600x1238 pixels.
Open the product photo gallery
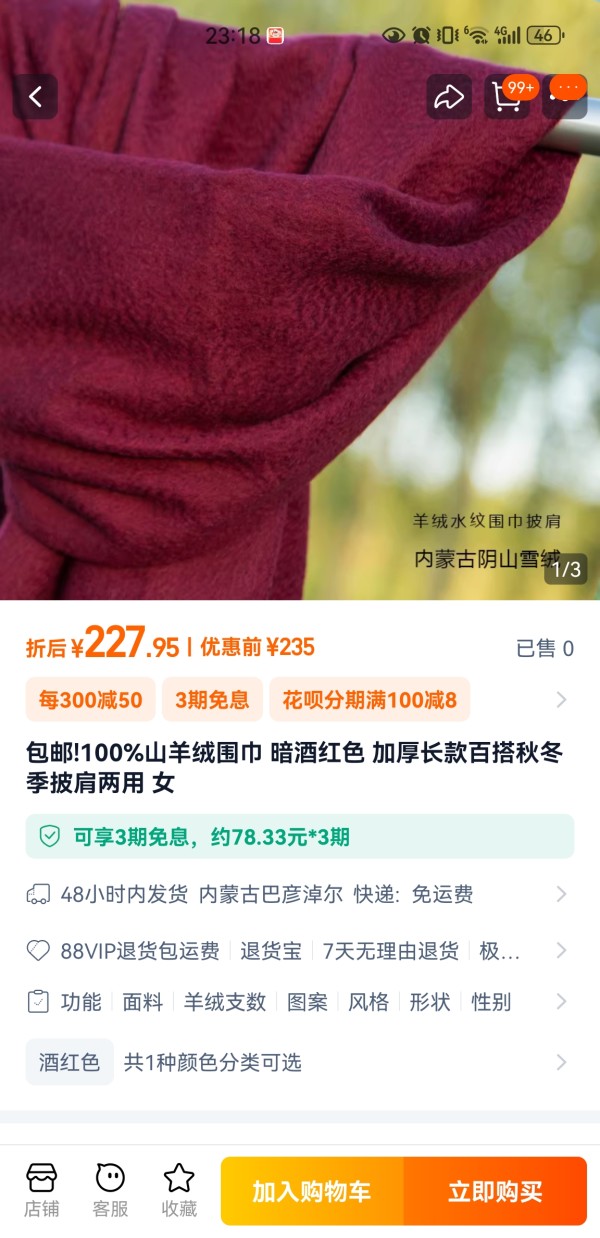click(300, 300)
